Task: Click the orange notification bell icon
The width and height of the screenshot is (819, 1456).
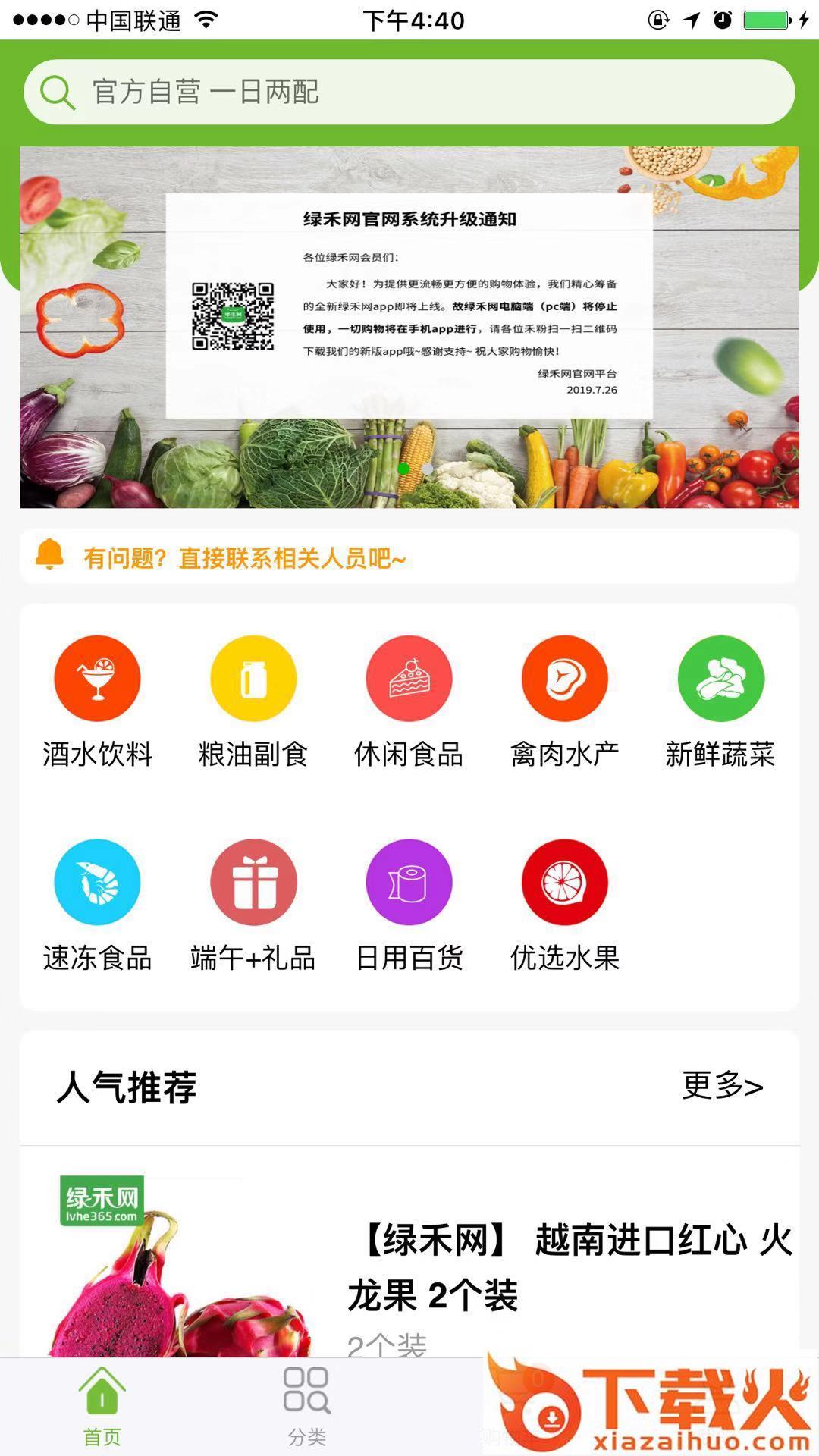Action: pyautogui.click(x=50, y=557)
